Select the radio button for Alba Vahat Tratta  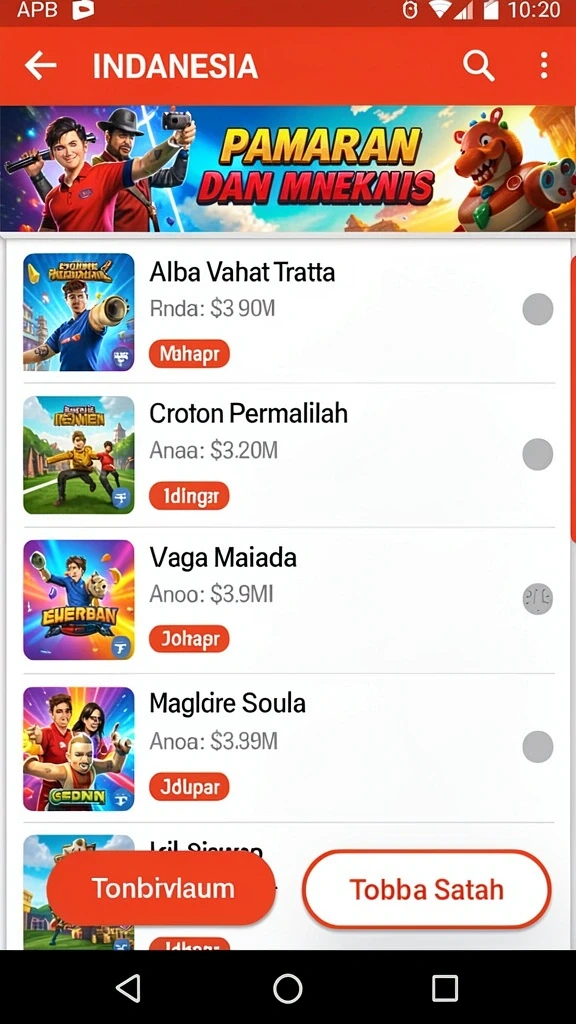pos(537,309)
